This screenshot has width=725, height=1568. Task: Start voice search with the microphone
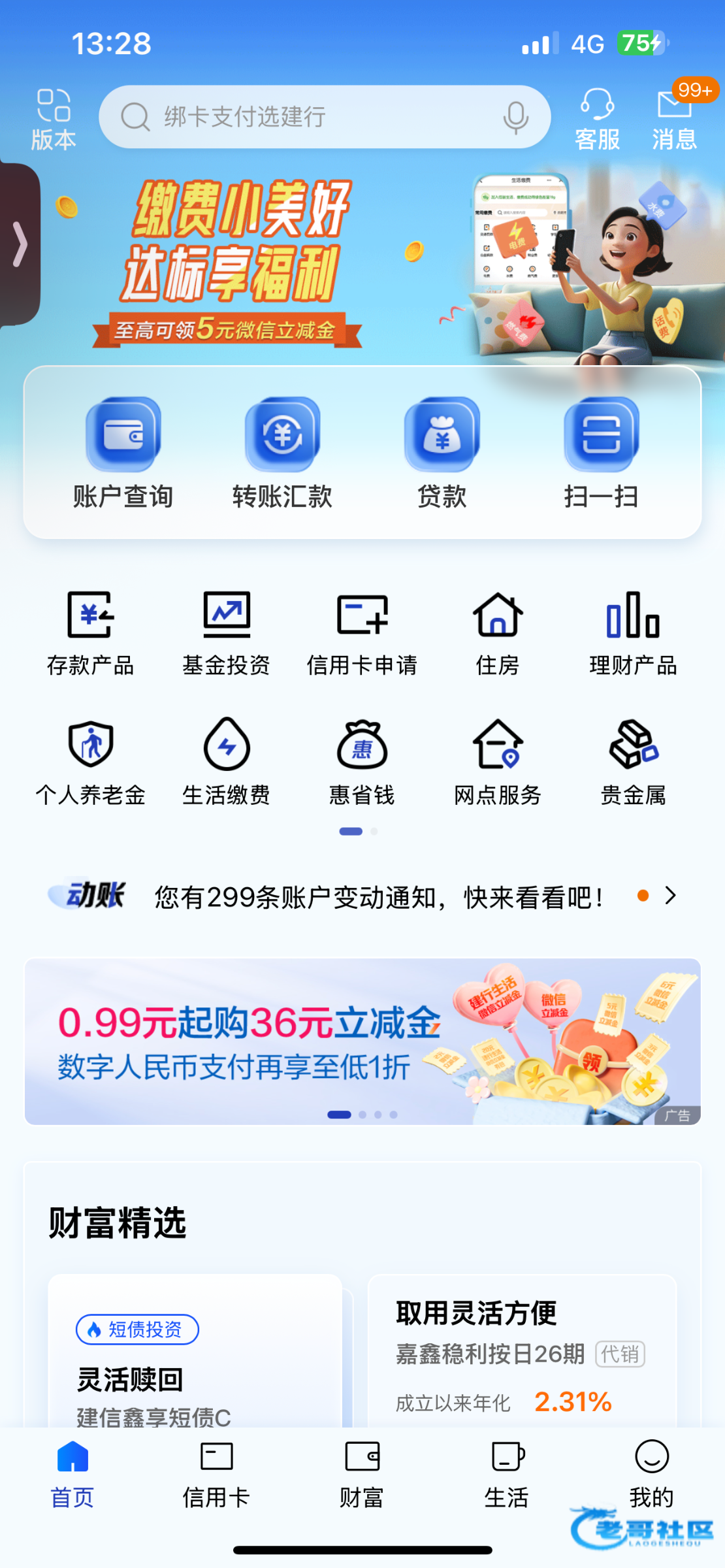[515, 118]
